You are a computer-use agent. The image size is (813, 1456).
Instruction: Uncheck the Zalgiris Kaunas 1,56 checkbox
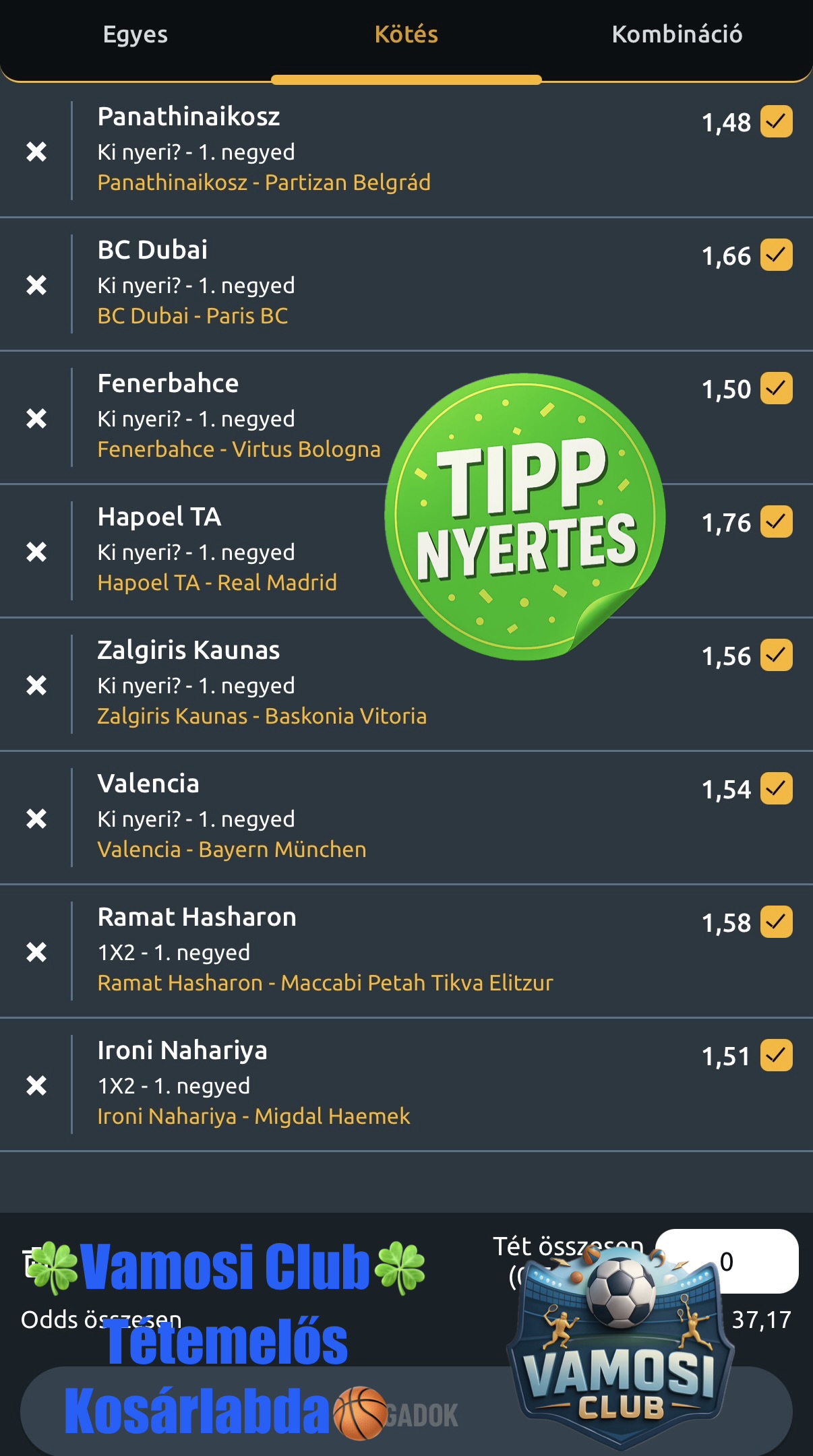coord(776,656)
